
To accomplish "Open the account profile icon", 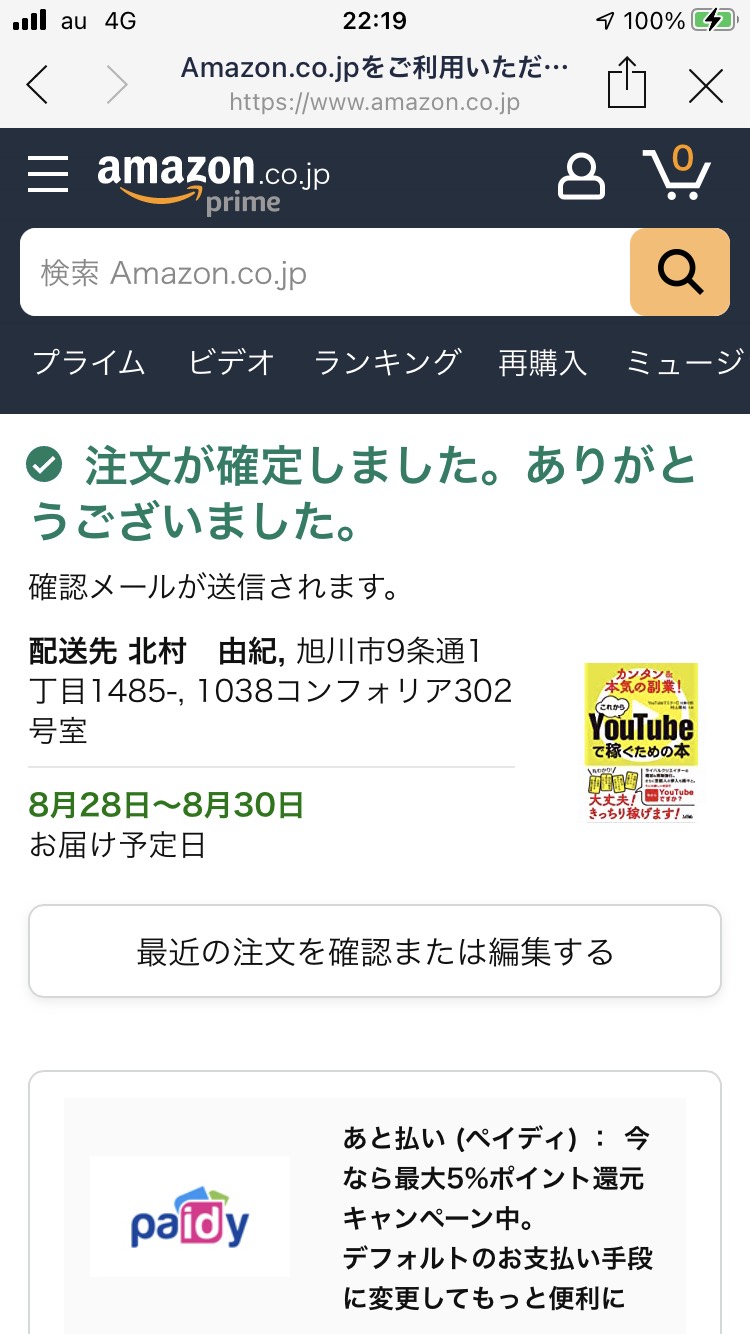I will coord(581,175).
